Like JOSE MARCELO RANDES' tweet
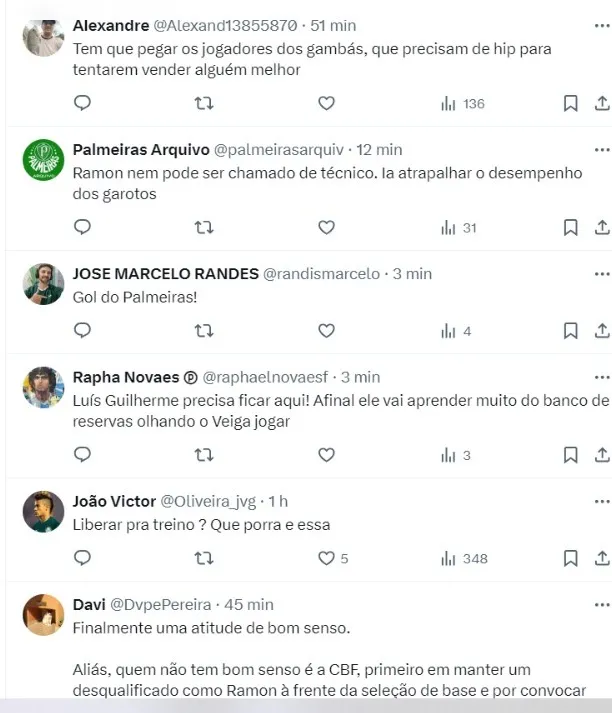612x713 pixels. pyautogui.click(x=326, y=331)
